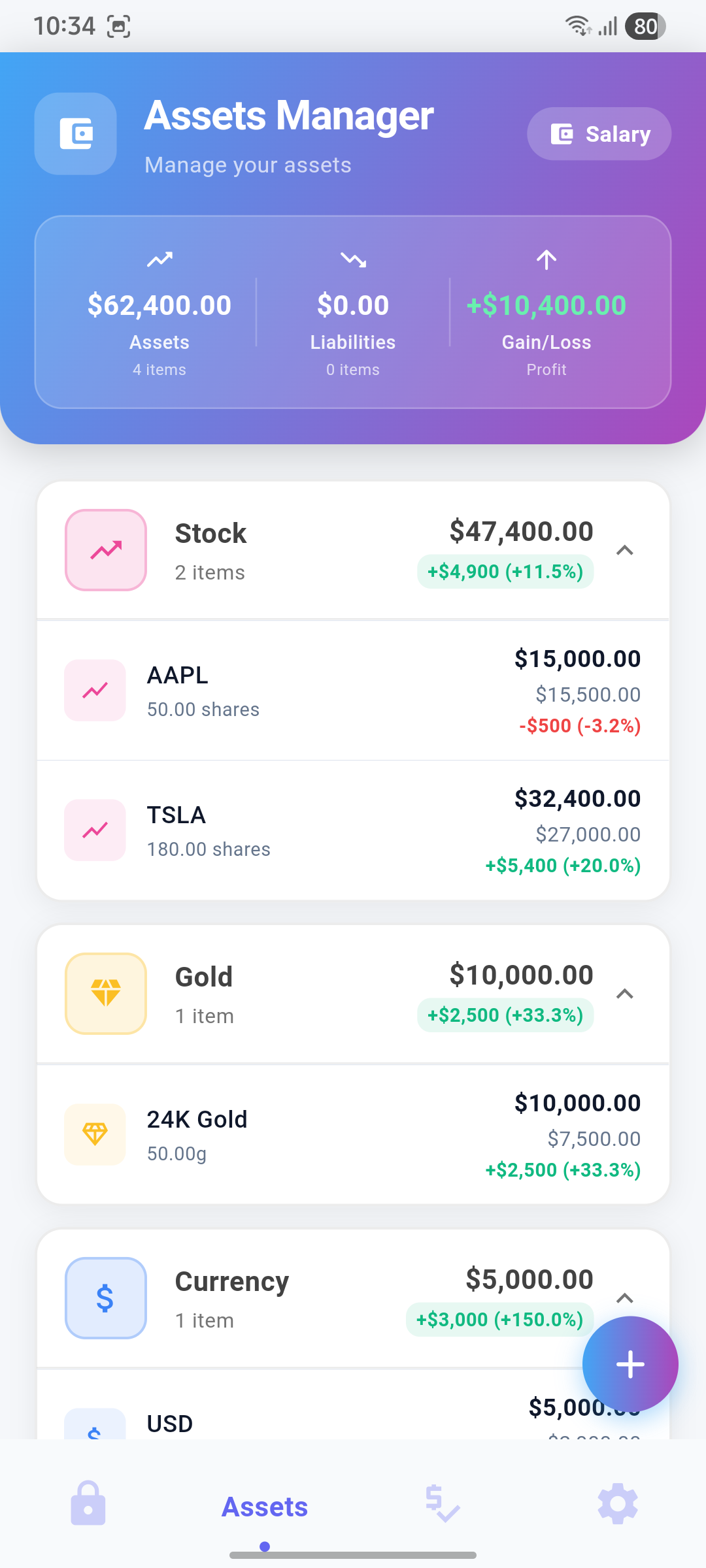
Task: Collapse the Gold category section
Action: click(626, 994)
